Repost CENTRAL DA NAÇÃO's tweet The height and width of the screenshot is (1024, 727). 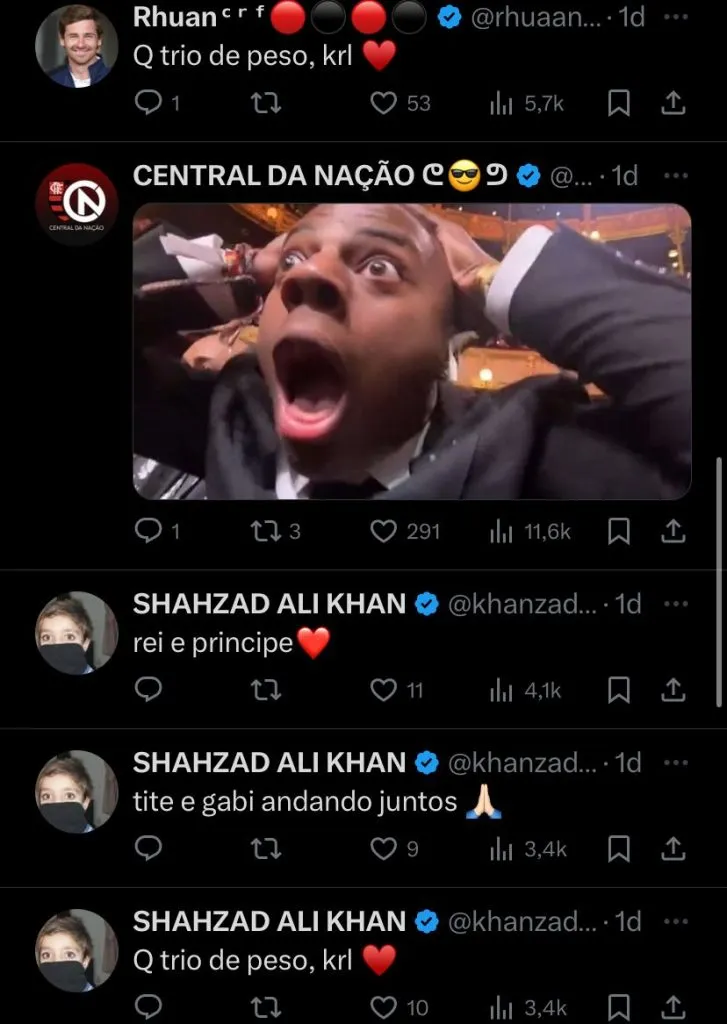click(266, 532)
